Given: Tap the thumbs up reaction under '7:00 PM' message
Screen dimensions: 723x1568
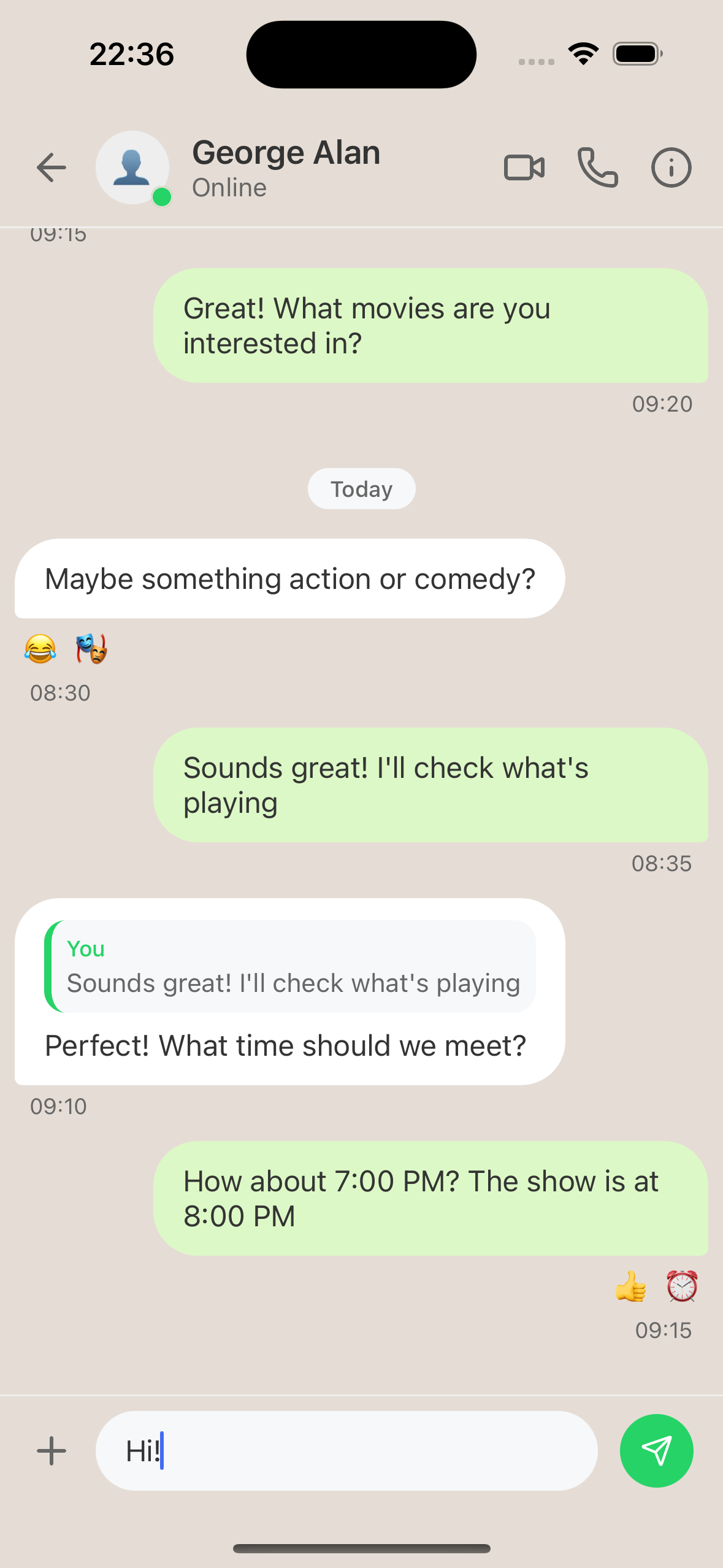Looking at the screenshot, I should point(631,1286).
